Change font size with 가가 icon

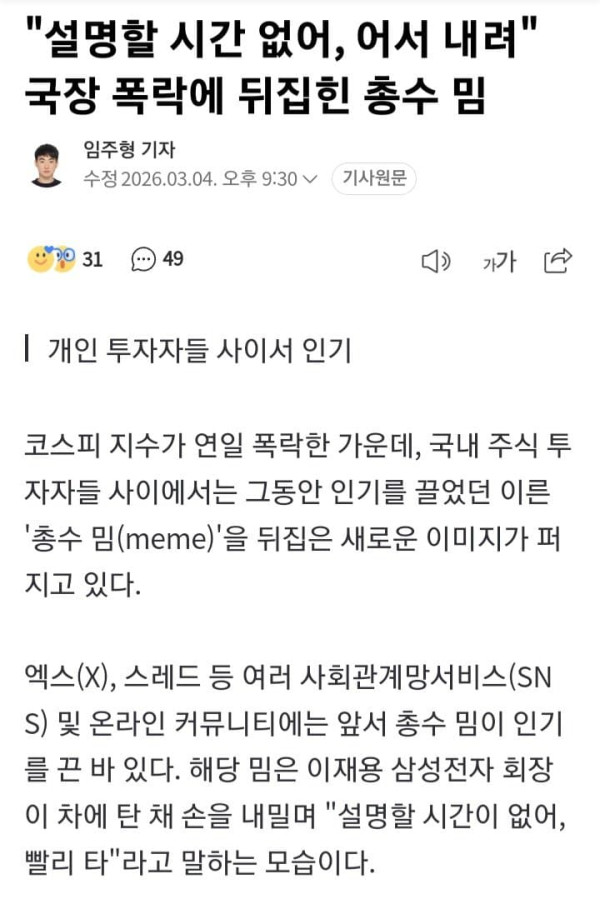(499, 262)
